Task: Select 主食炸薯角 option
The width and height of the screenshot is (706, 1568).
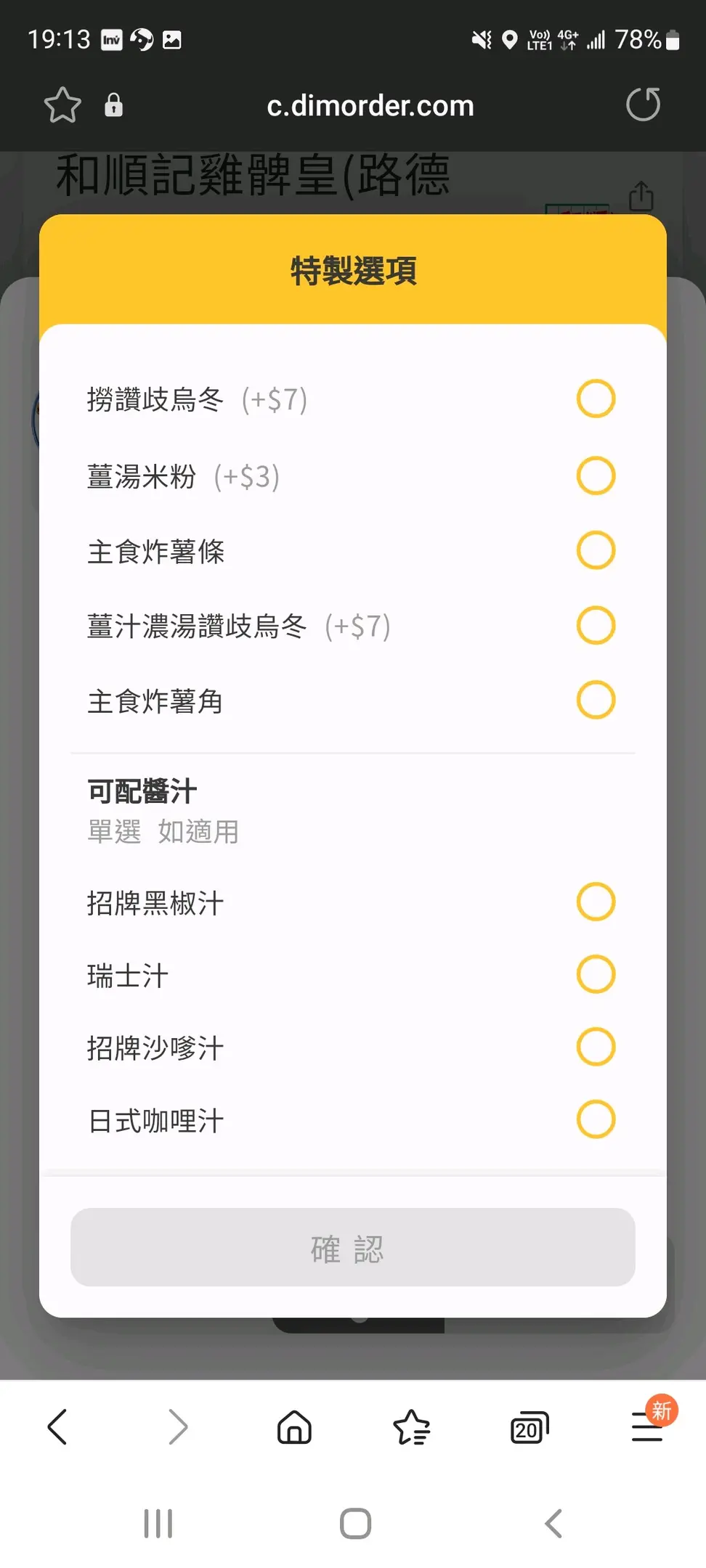Action: coord(596,700)
